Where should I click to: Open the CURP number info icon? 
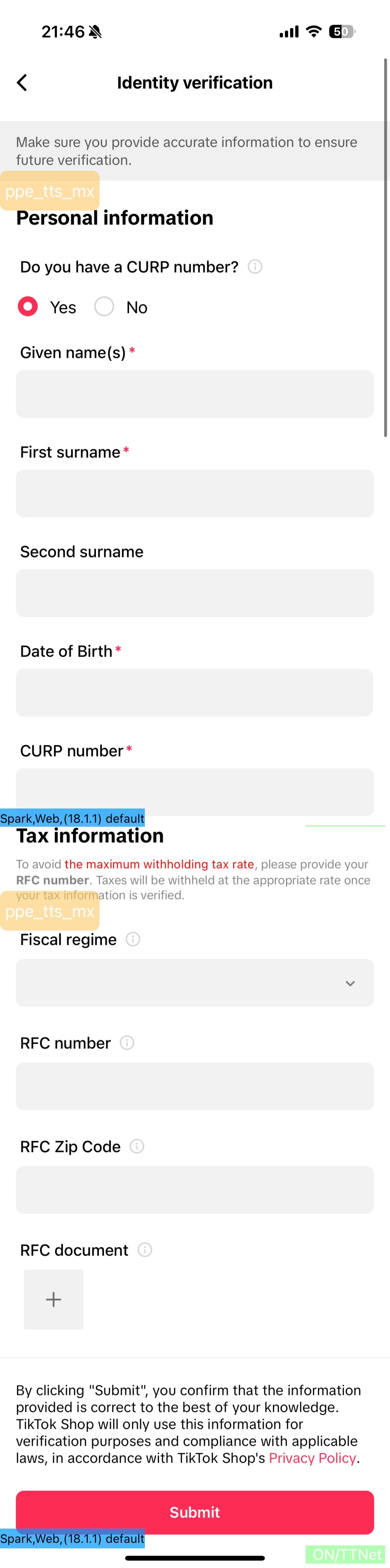(255, 267)
